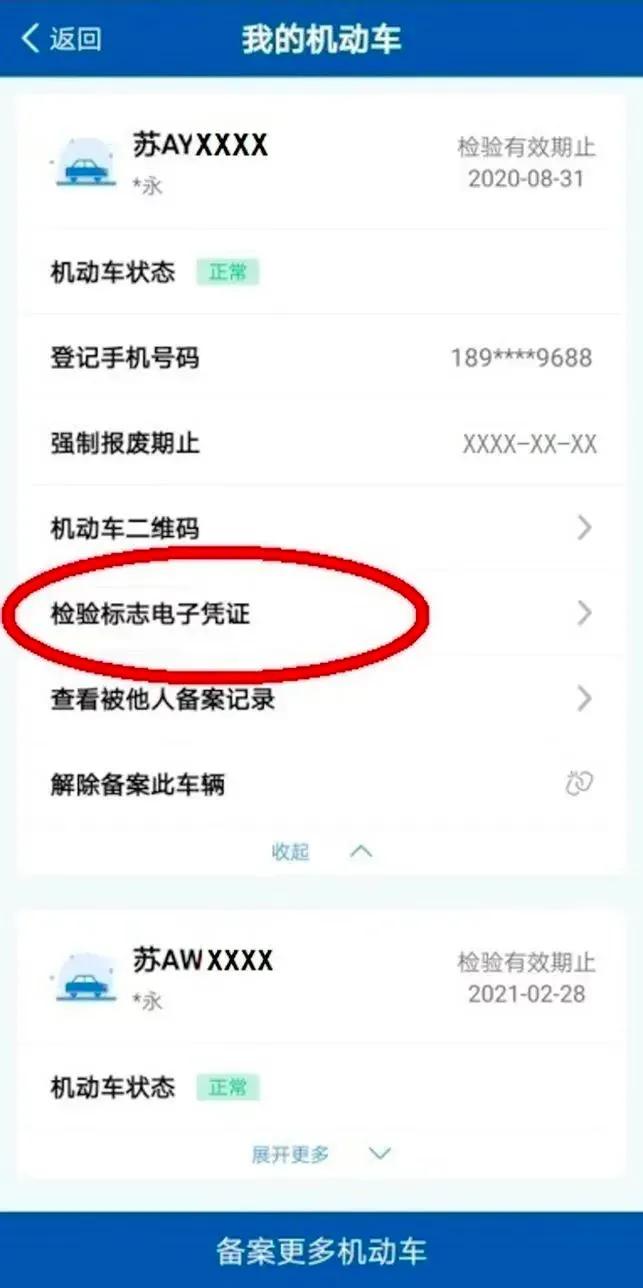Select 解除备案此车辆 to unlink vehicle
This screenshot has height=1288, width=643.
[x=320, y=784]
